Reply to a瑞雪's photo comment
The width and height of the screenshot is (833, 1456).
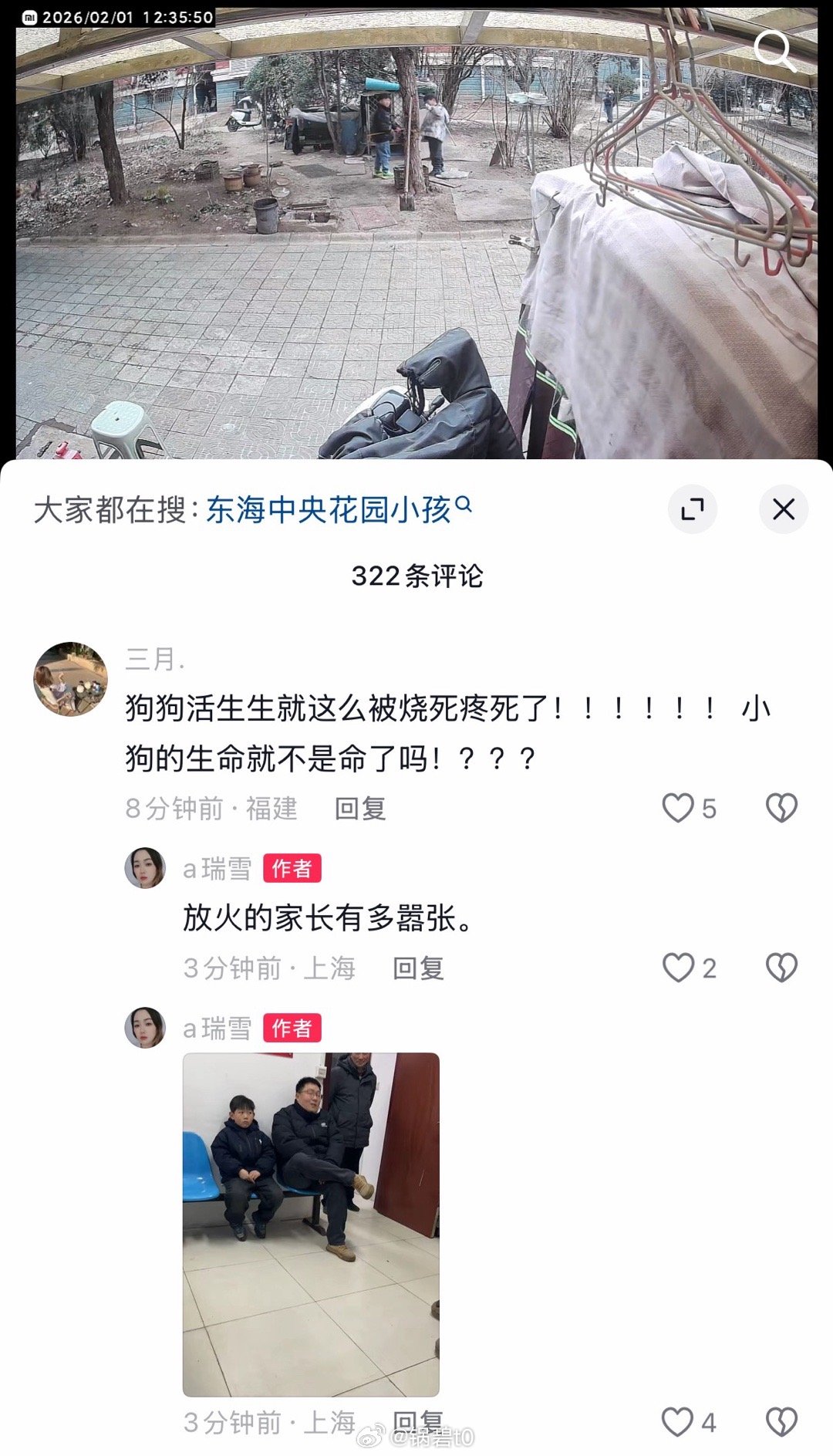coord(418,1421)
